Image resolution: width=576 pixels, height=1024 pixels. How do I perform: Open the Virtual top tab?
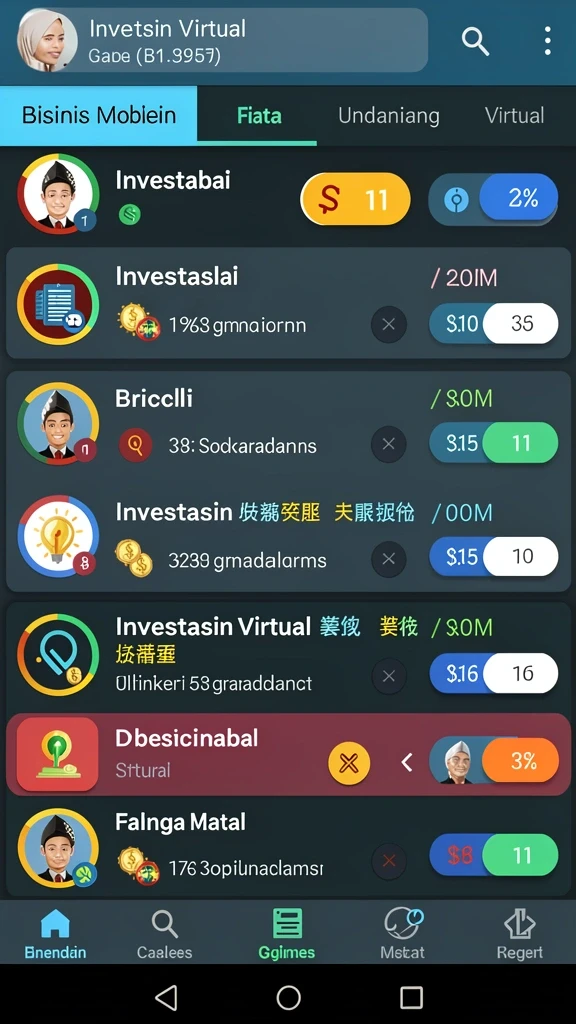(515, 116)
